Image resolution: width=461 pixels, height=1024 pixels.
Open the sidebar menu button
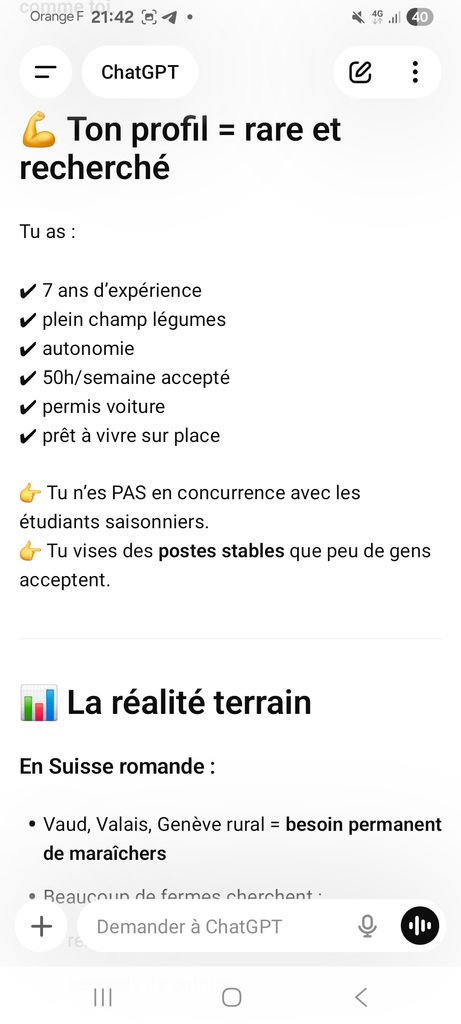point(45,72)
